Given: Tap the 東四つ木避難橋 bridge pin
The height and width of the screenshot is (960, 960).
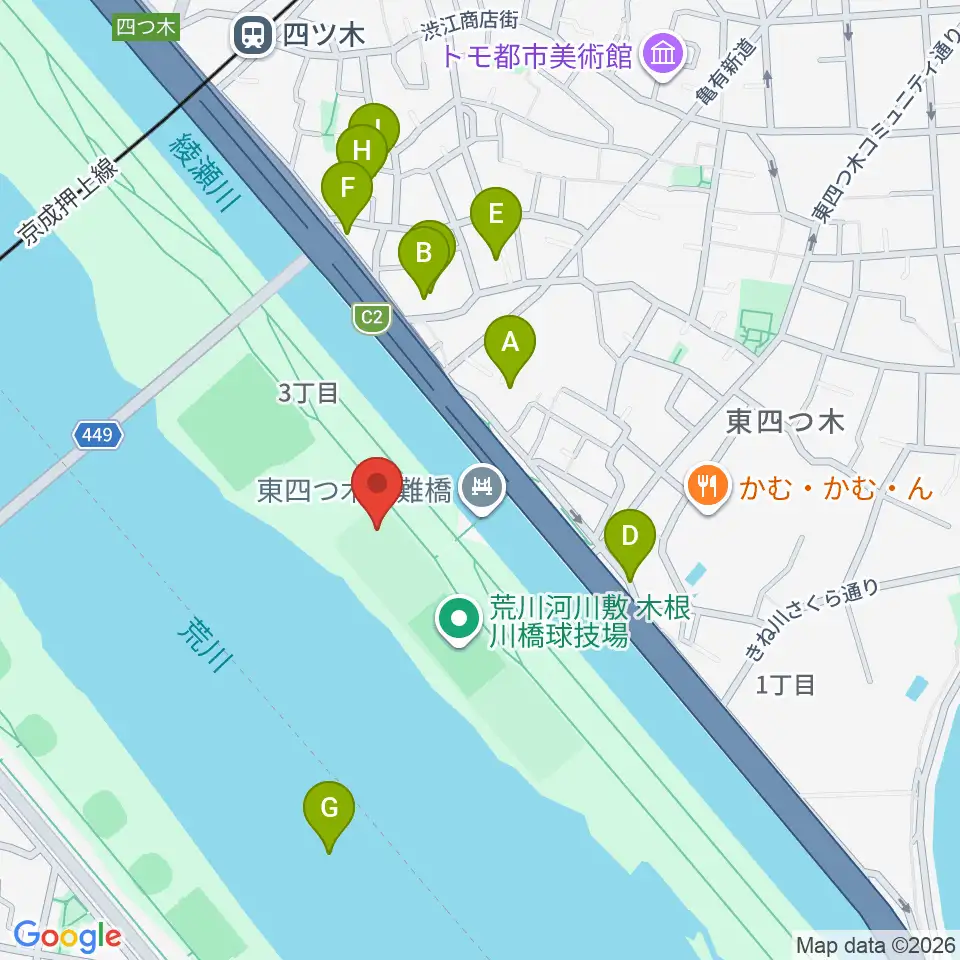Looking at the screenshot, I should point(483,489).
